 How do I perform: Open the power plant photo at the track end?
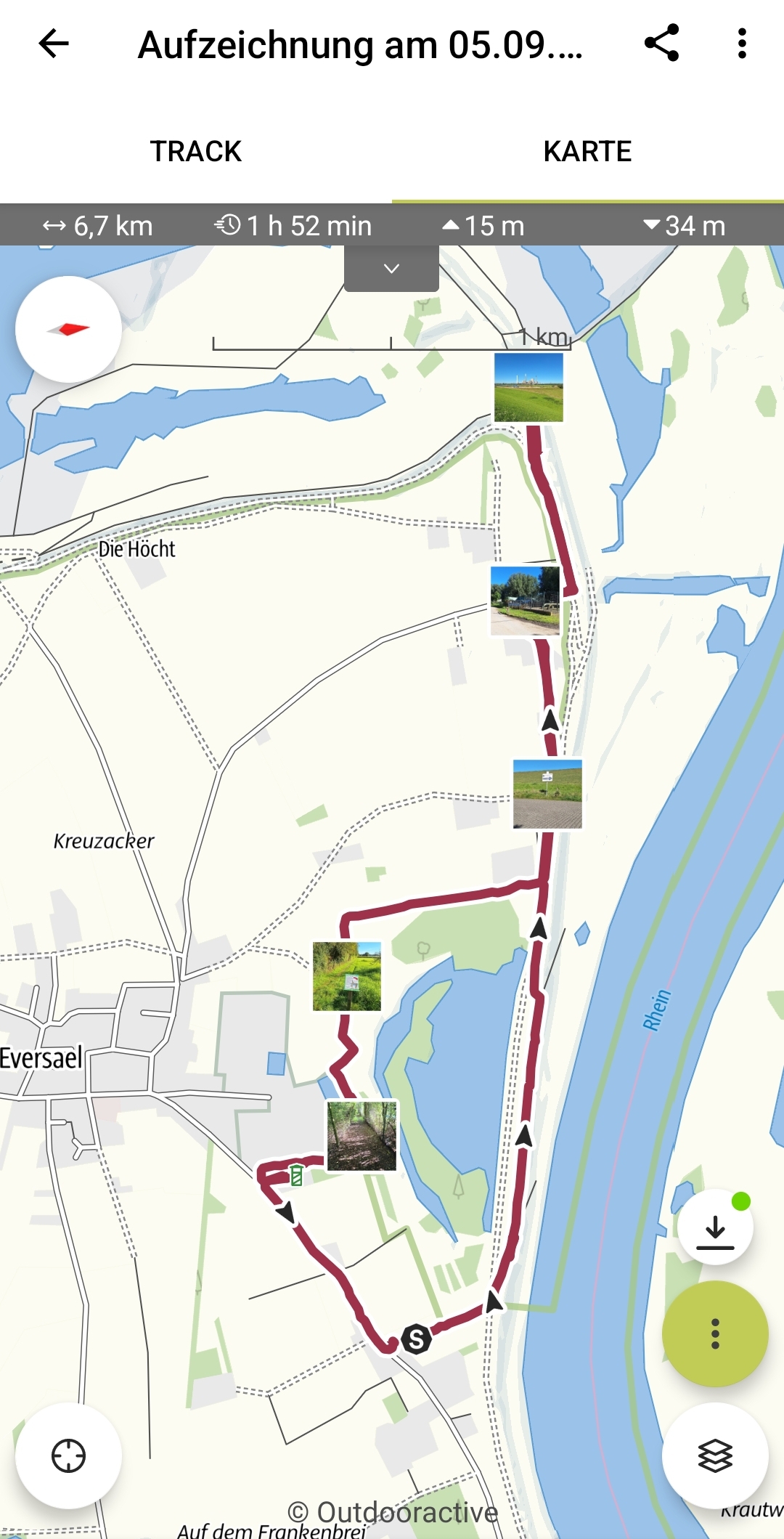[528, 387]
